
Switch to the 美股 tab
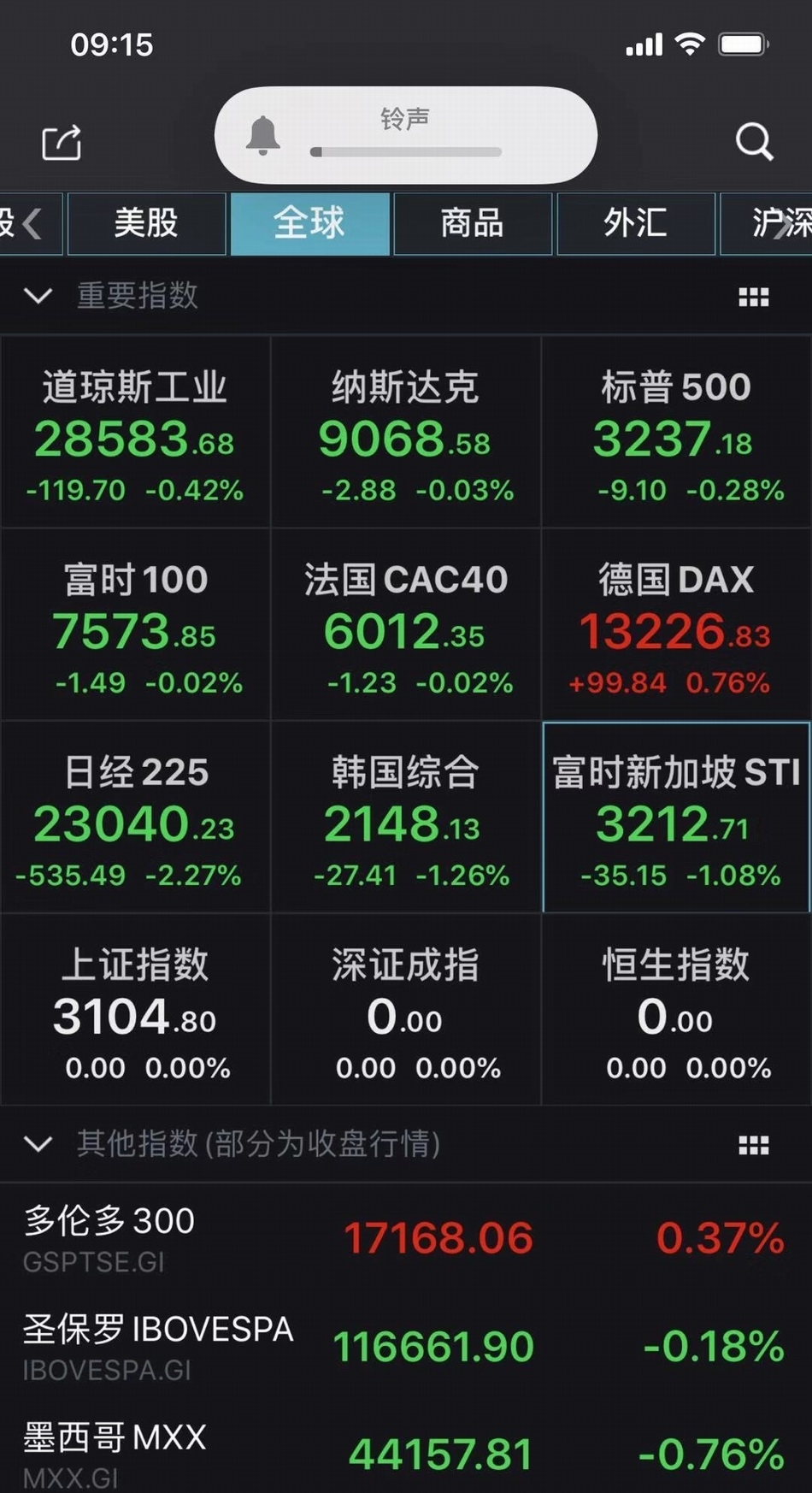146,224
